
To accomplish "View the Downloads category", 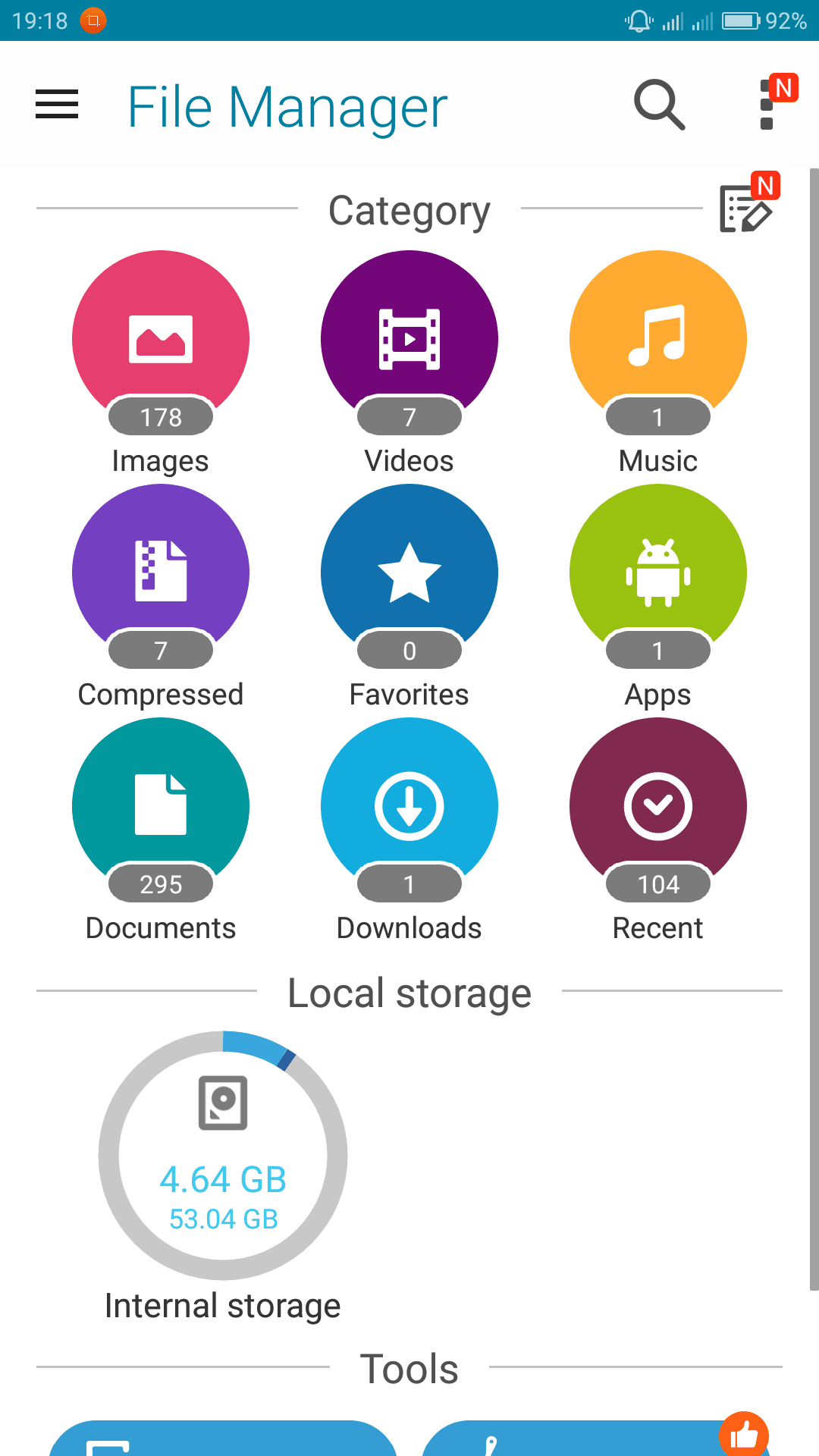I will 409,830.
